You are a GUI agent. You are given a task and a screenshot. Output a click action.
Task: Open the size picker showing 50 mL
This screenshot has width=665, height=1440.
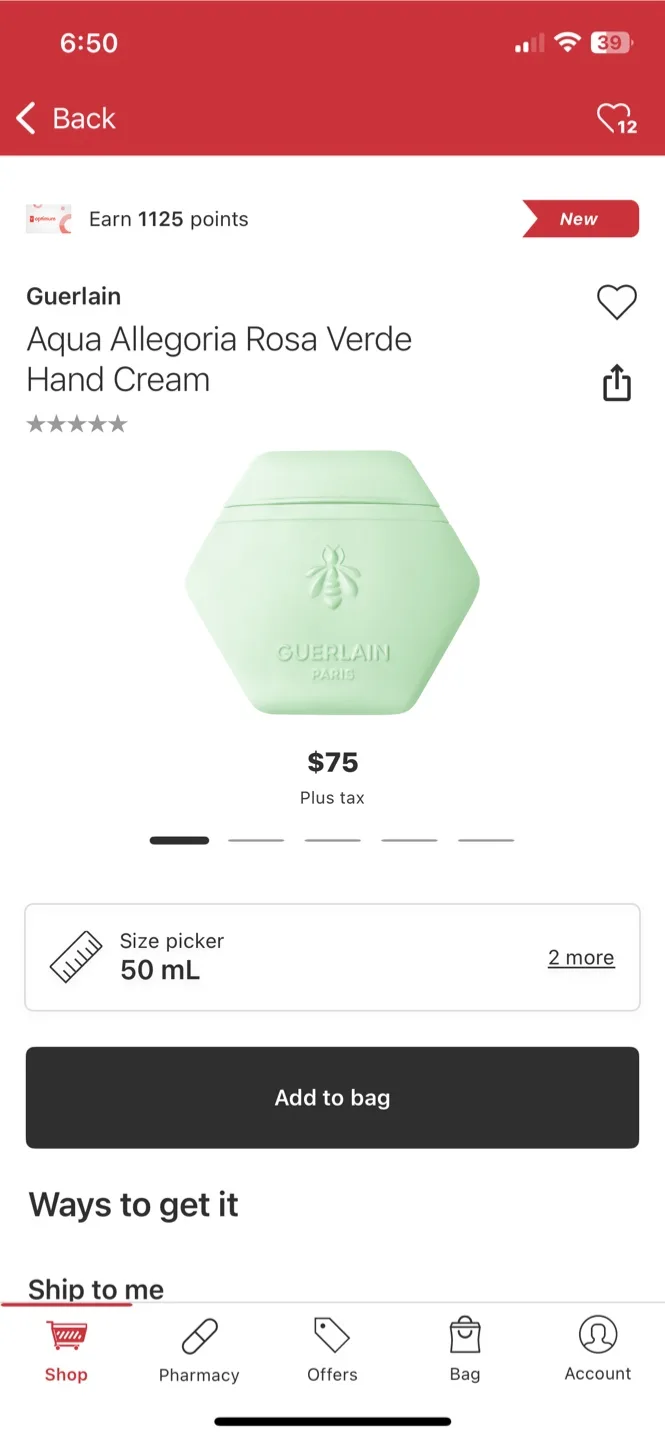pos(332,958)
